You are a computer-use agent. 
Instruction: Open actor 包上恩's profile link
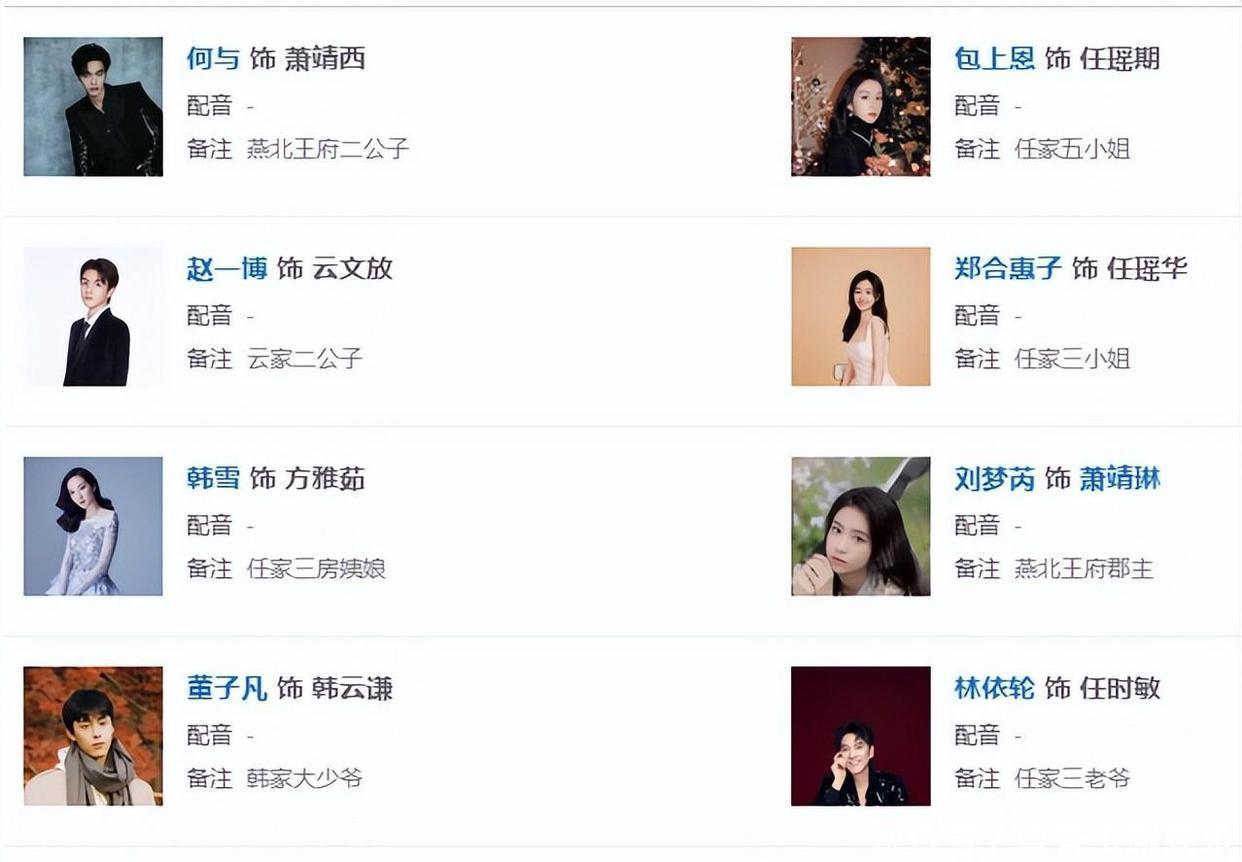pyautogui.click(x=994, y=59)
